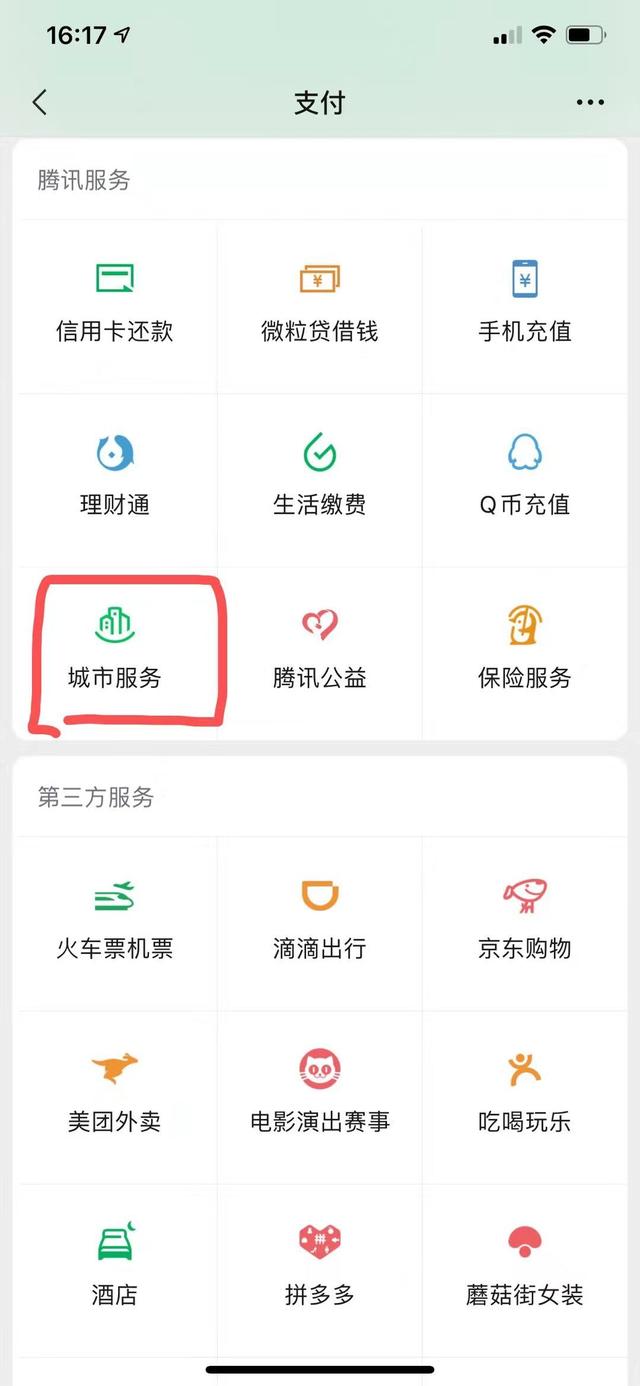Open 京东购物 shopping
Viewport: 640px width, 1386px height.
point(524,923)
